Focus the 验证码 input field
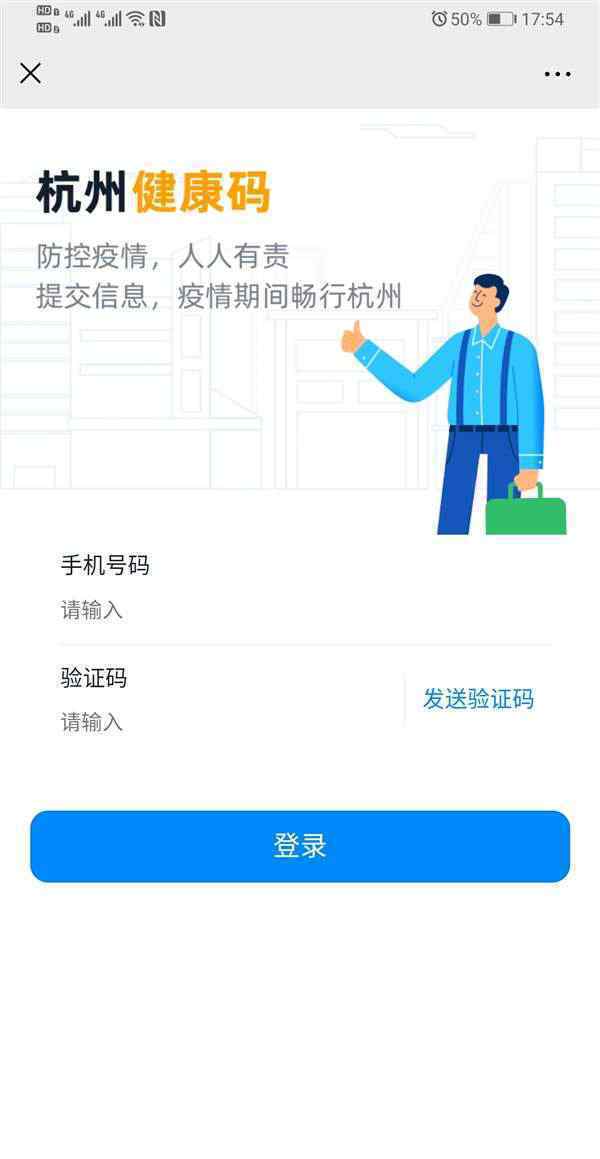600x1159 pixels. 231,722
